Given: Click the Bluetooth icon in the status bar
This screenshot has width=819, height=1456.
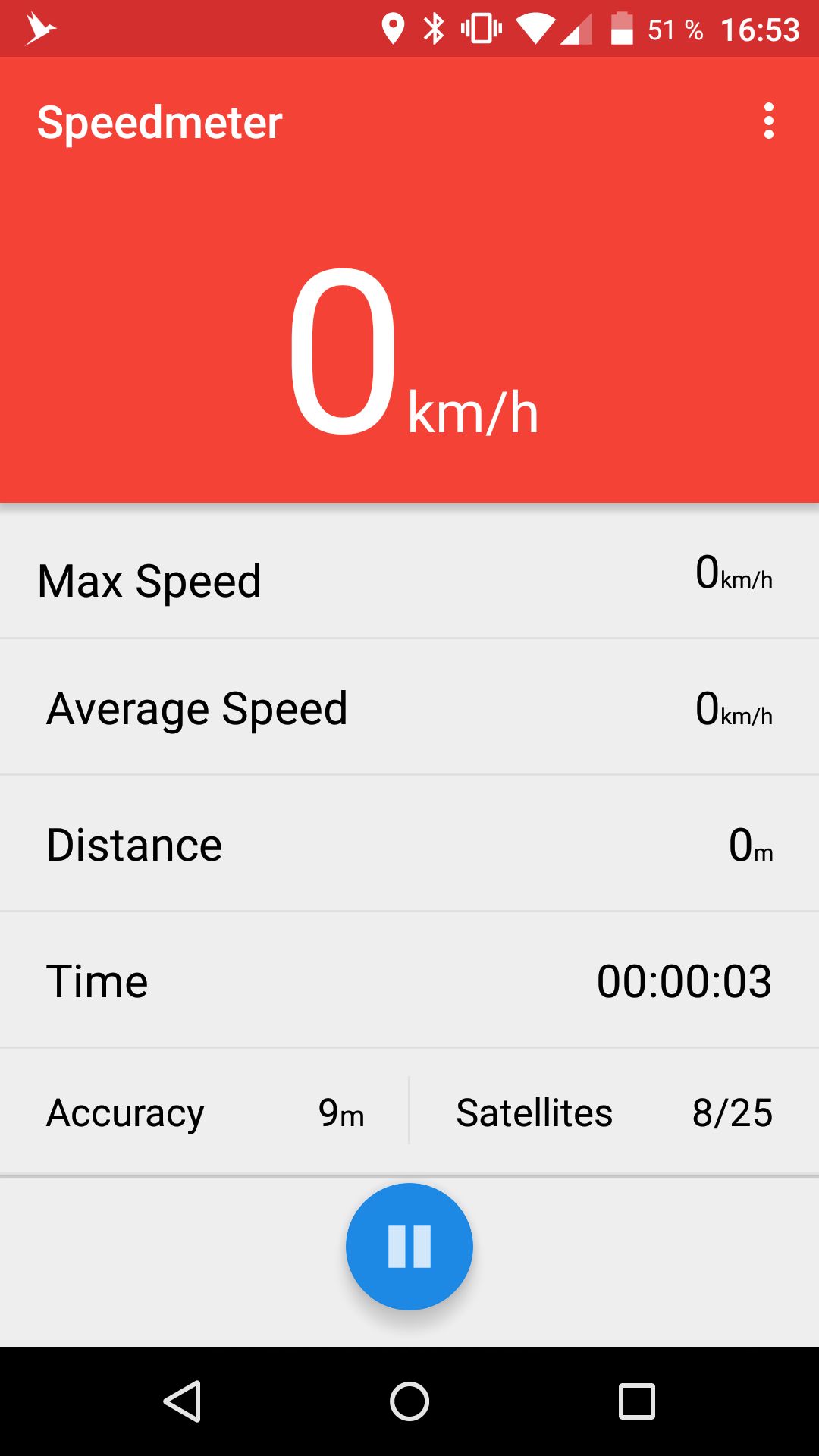Looking at the screenshot, I should point(434,28).
